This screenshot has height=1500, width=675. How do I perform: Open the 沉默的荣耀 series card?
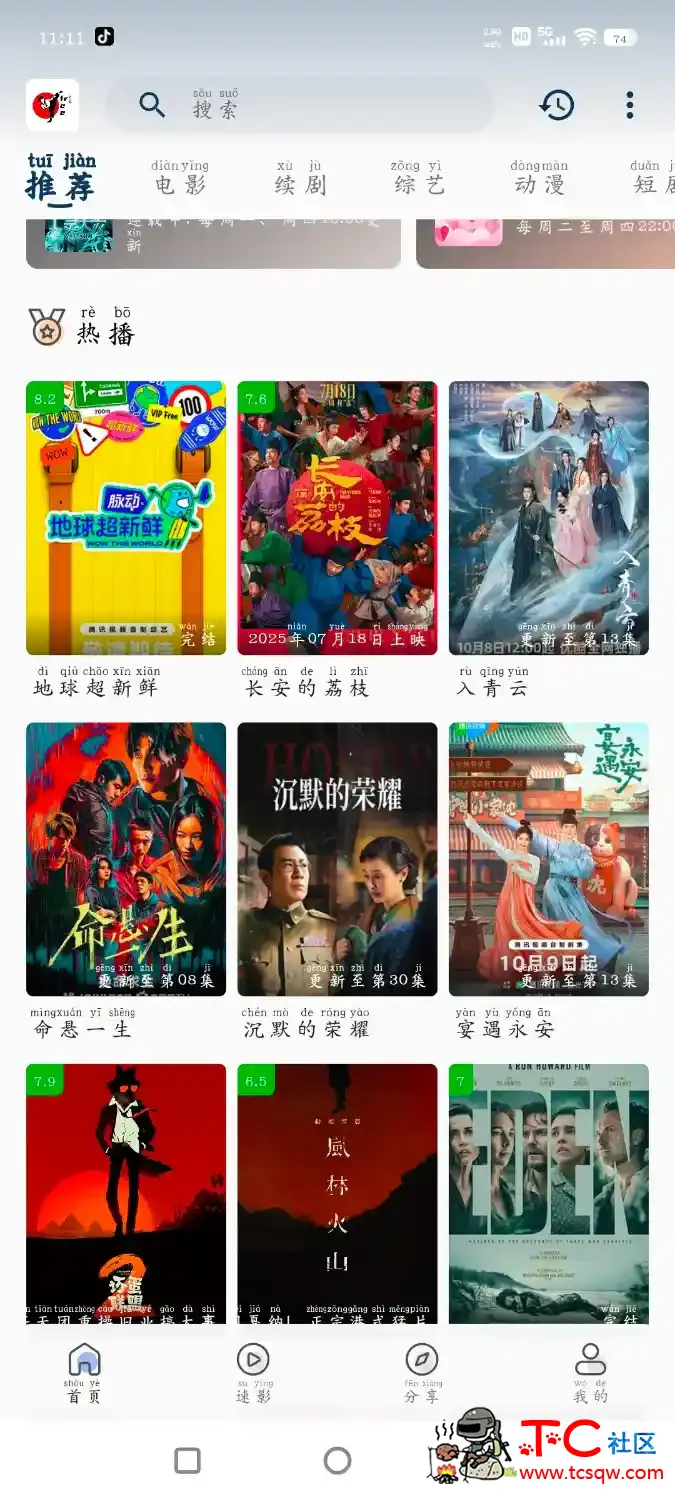[337, 859]
